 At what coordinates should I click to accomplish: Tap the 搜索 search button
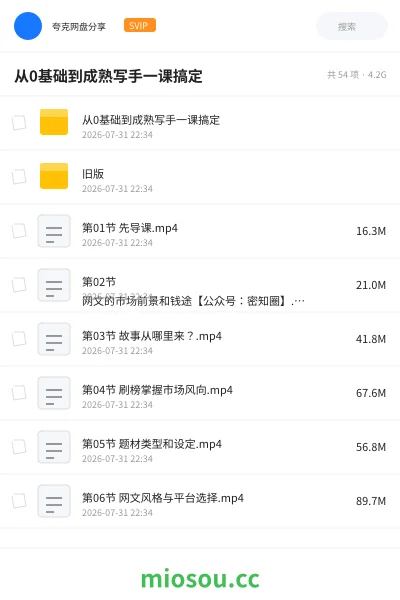pos(351,26)
